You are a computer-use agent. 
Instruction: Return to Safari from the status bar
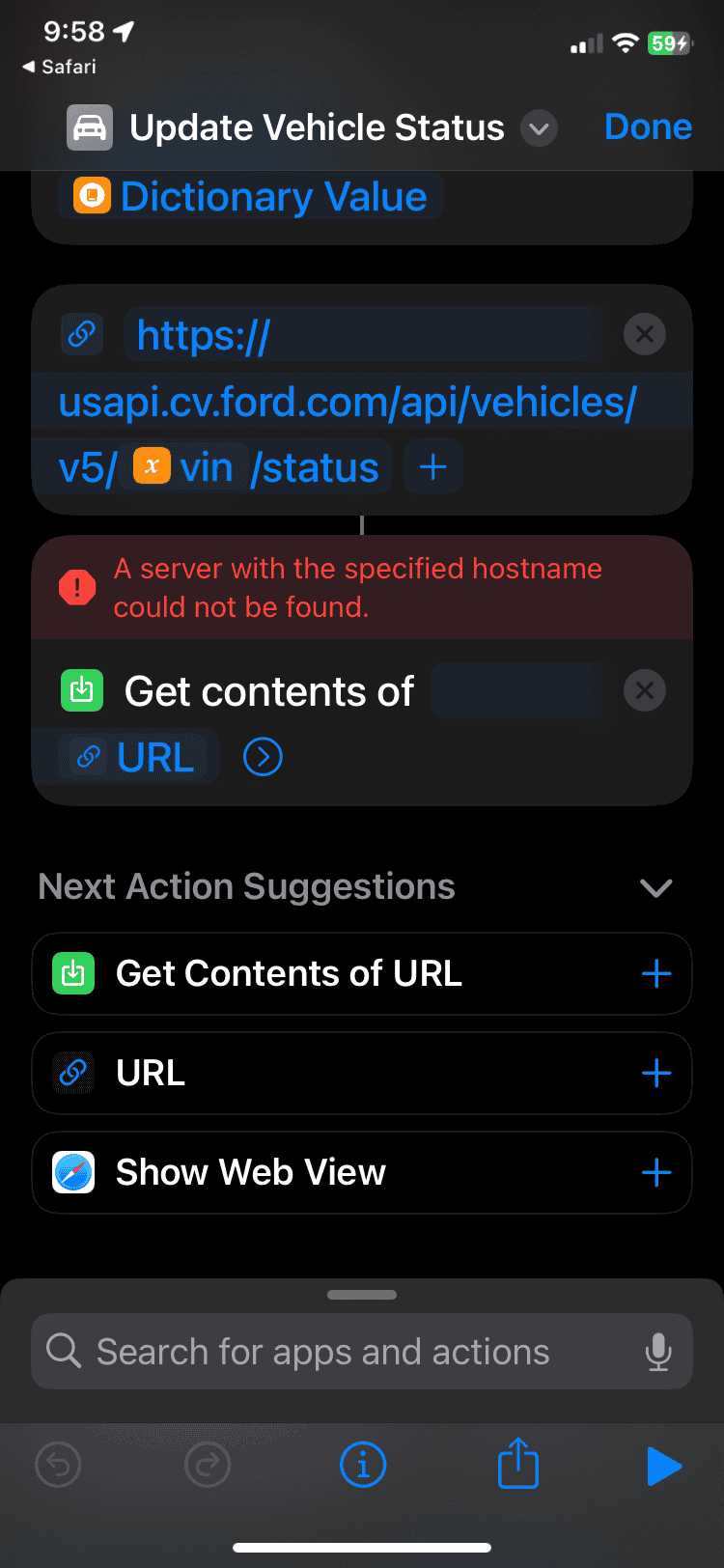59,67
